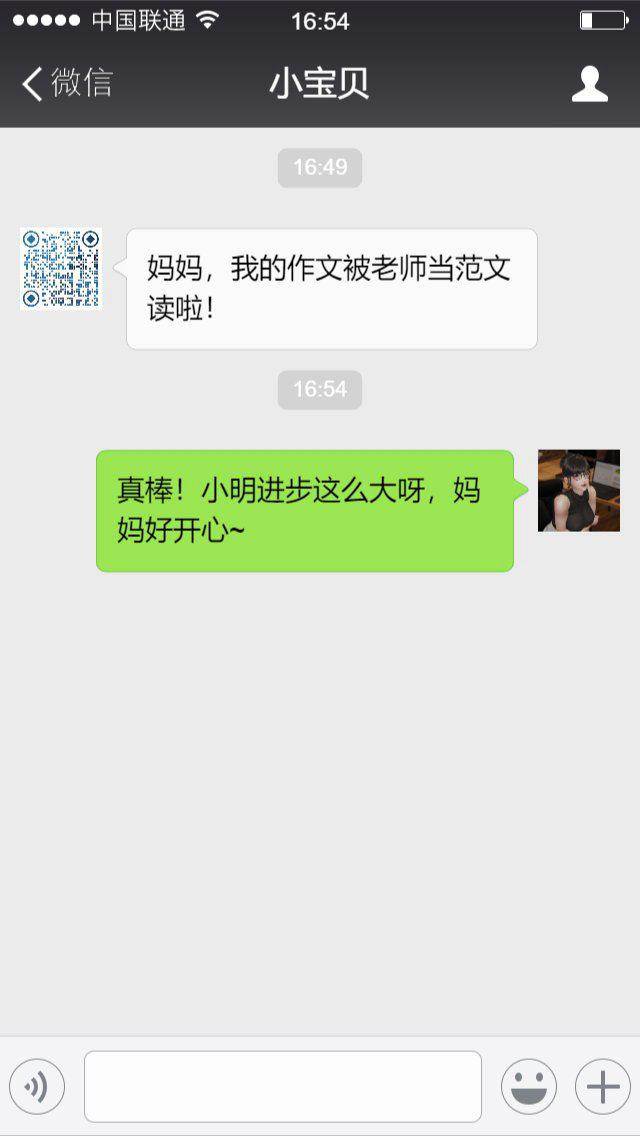Switch to voice message input

point(37,1086)
